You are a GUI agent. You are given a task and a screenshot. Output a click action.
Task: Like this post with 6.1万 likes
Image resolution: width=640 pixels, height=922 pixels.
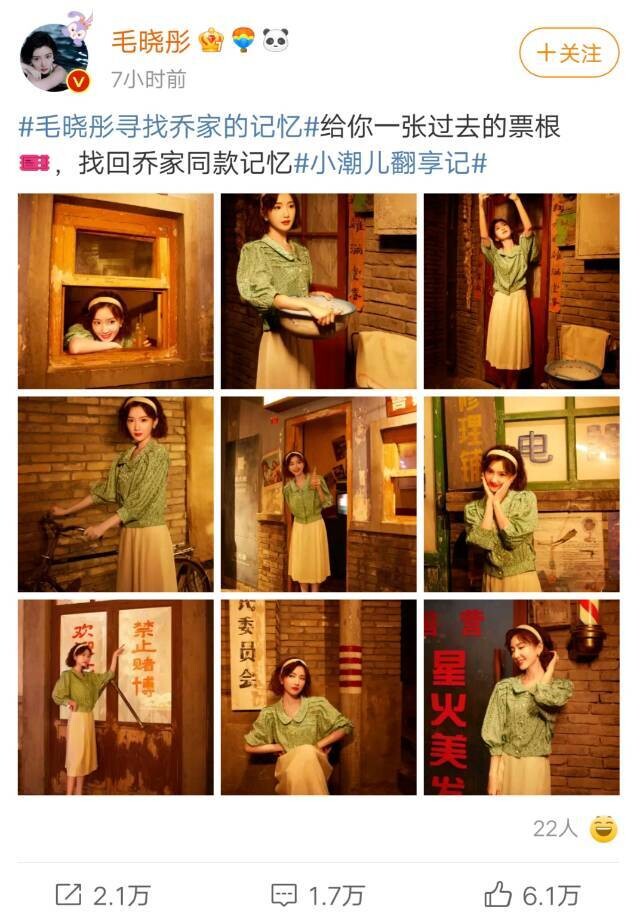pos(531,895)
